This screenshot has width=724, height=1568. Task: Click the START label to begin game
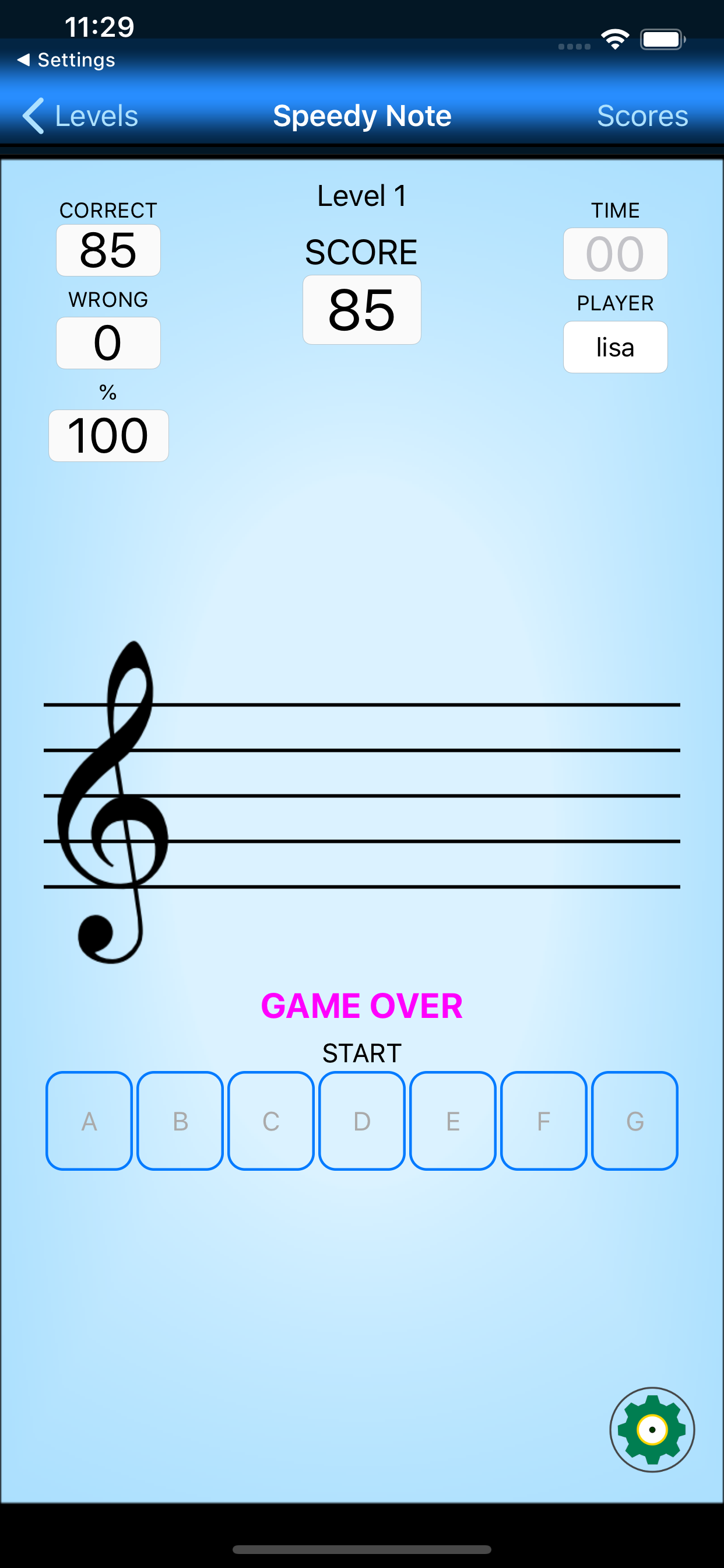[361, 1052]
